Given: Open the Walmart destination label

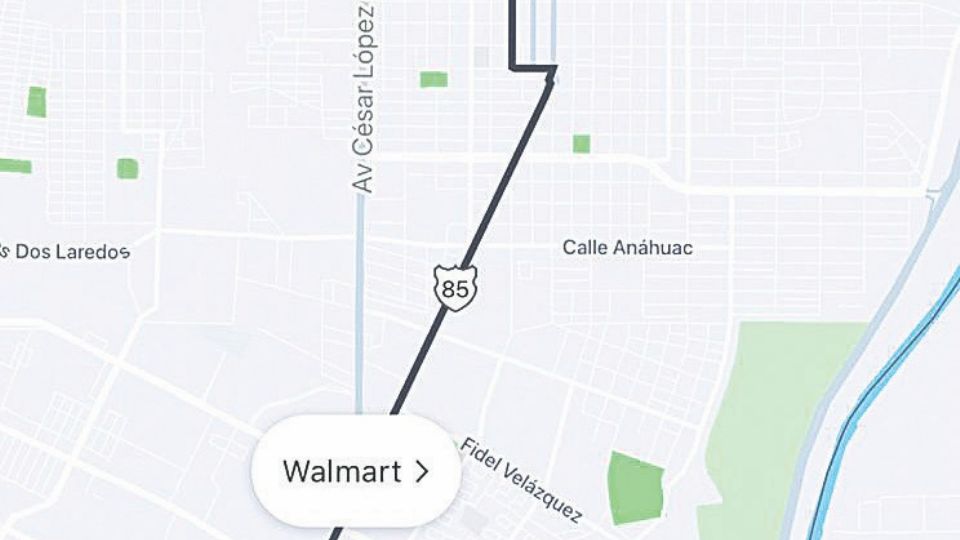Looking at the screenshot, I should [356, 471].
